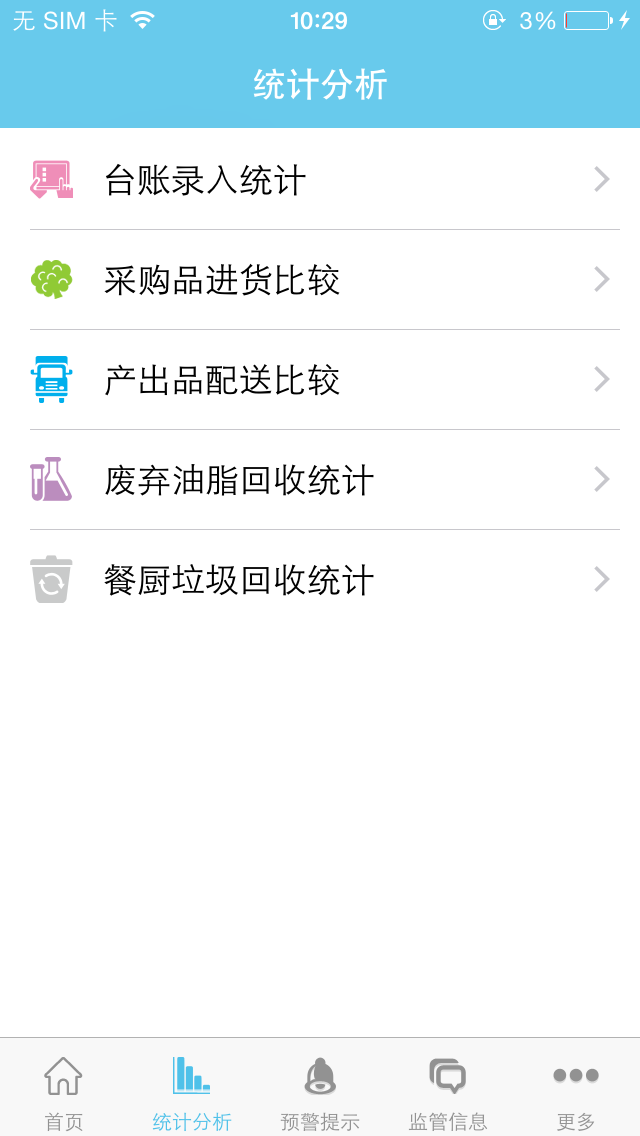The height and width of the screenshot is (1136, 640).
Task: Switch to the 首页 tab
Action: pyautogui.click(x=64, y=1092)
